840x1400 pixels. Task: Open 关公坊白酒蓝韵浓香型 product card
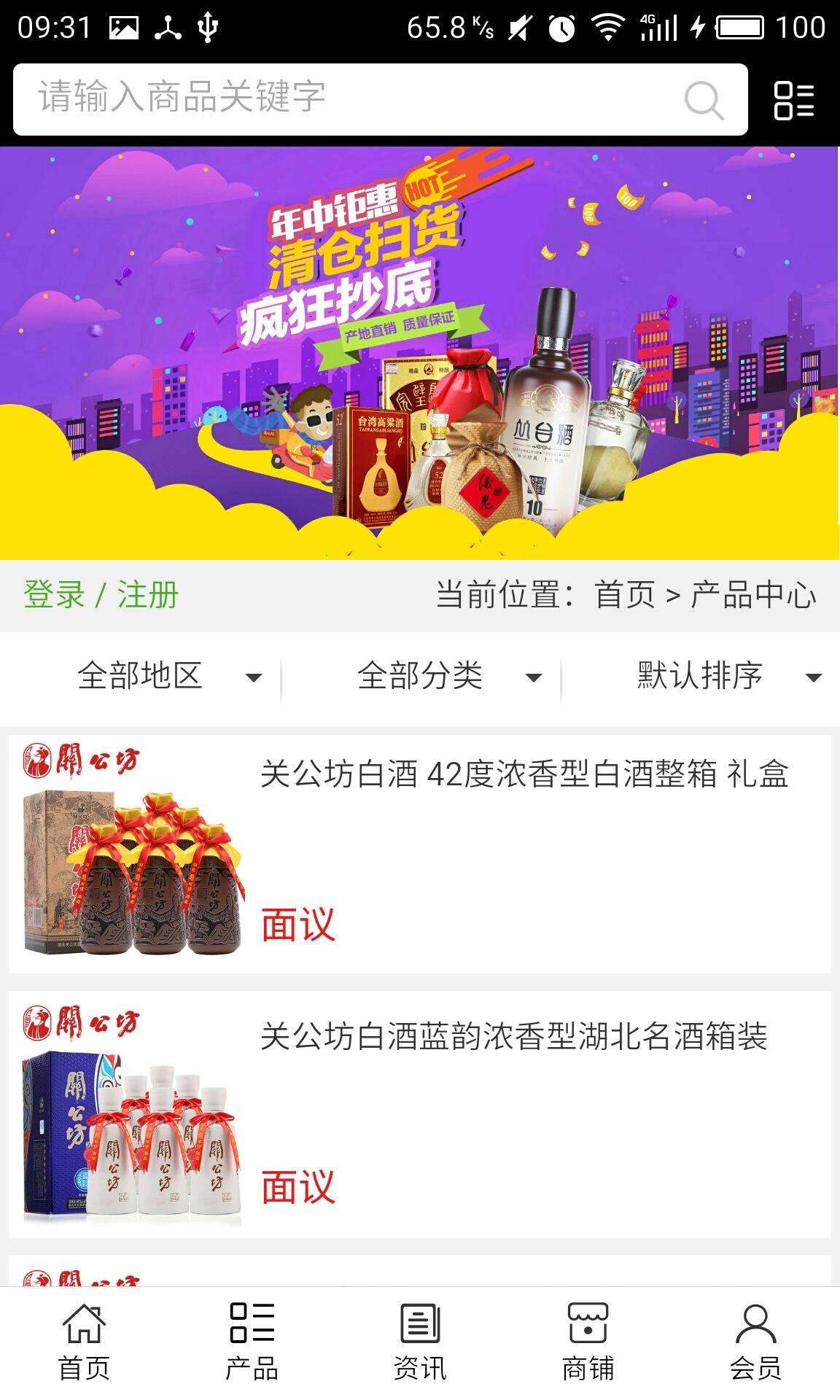[x=420, y=1114]
